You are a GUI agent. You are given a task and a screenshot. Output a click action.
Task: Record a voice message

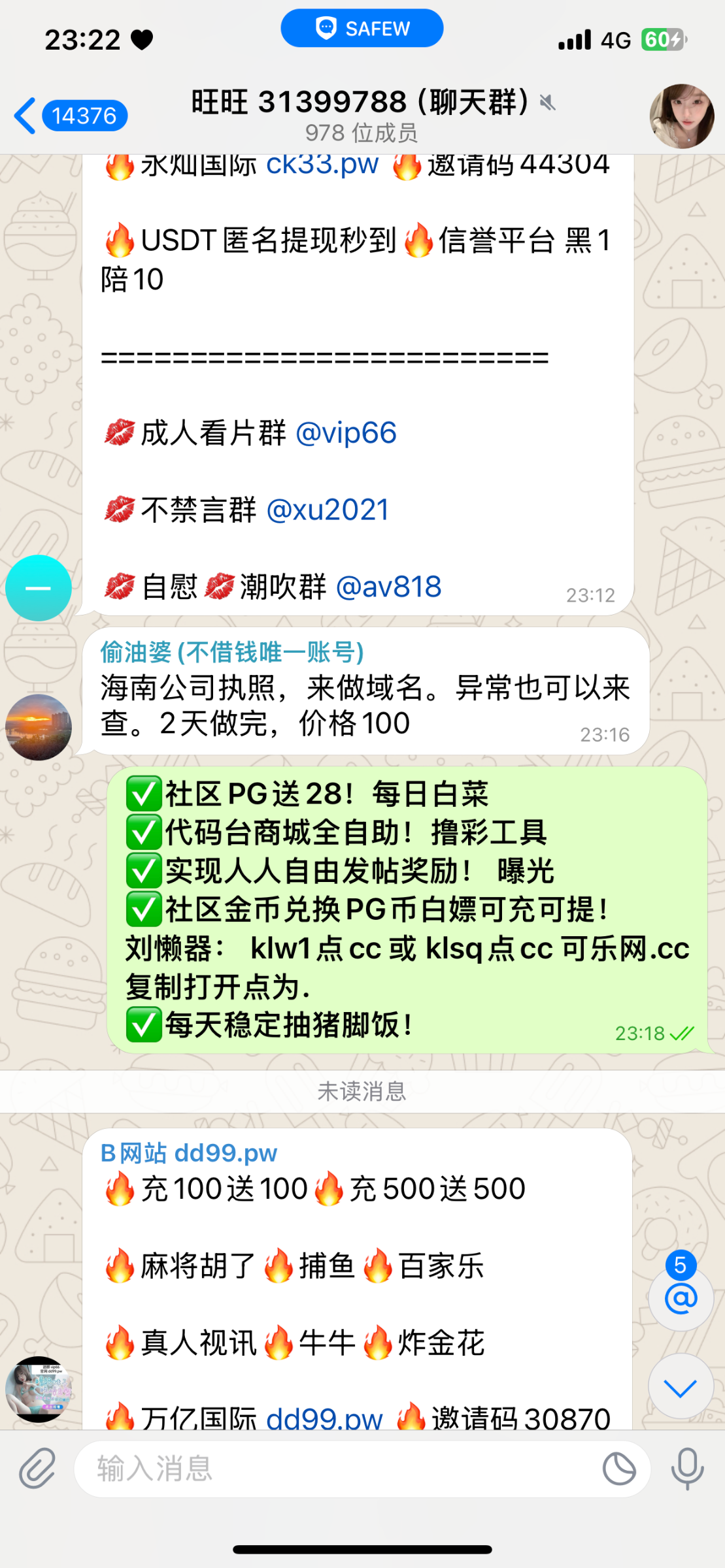pos(687,1468)
